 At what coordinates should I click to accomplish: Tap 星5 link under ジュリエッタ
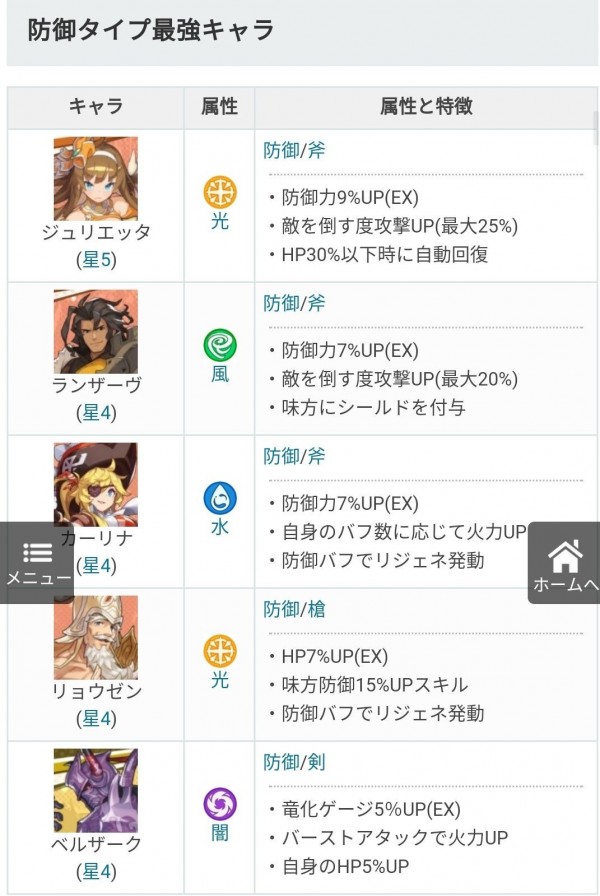coord(96,259)
